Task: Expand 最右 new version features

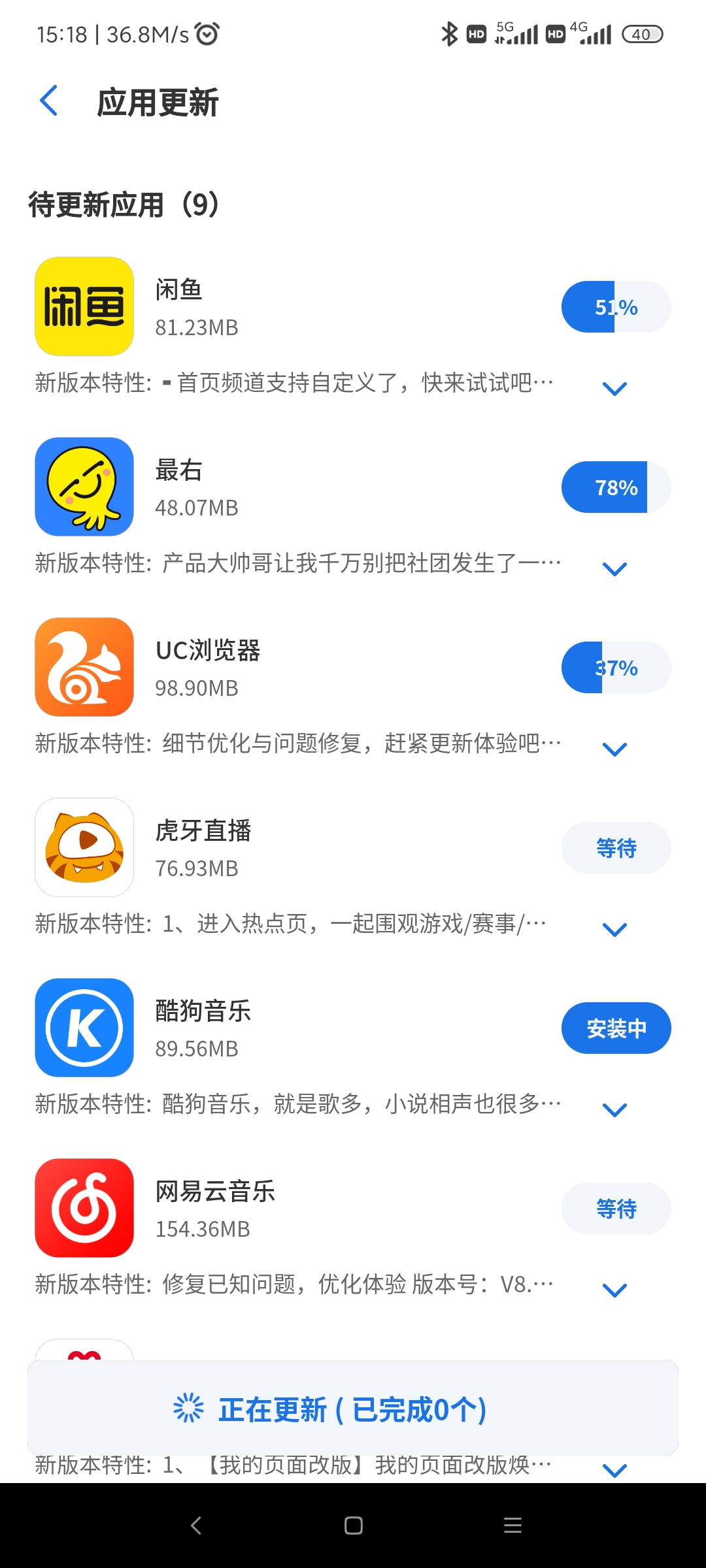Action: tap(614, 569)
